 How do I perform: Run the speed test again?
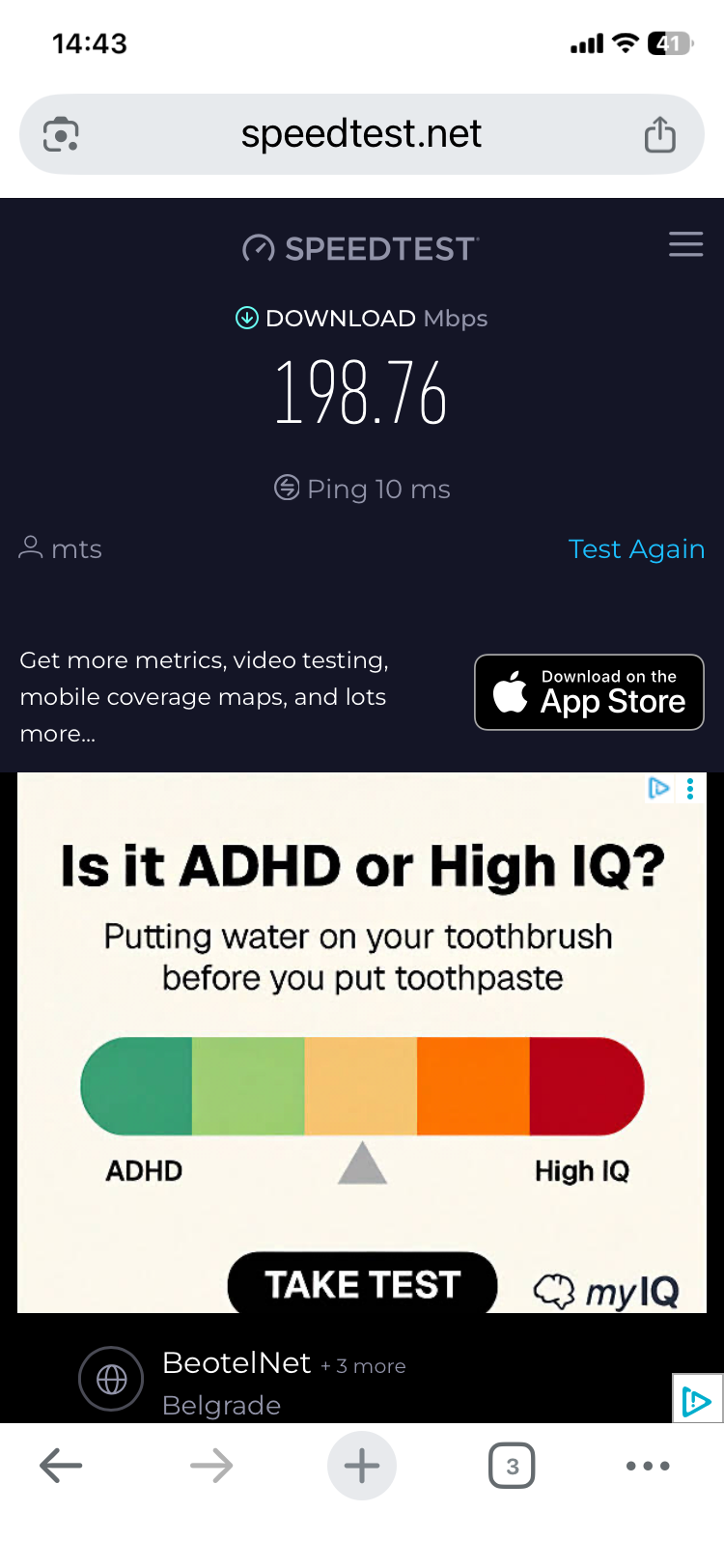point(636,548)
